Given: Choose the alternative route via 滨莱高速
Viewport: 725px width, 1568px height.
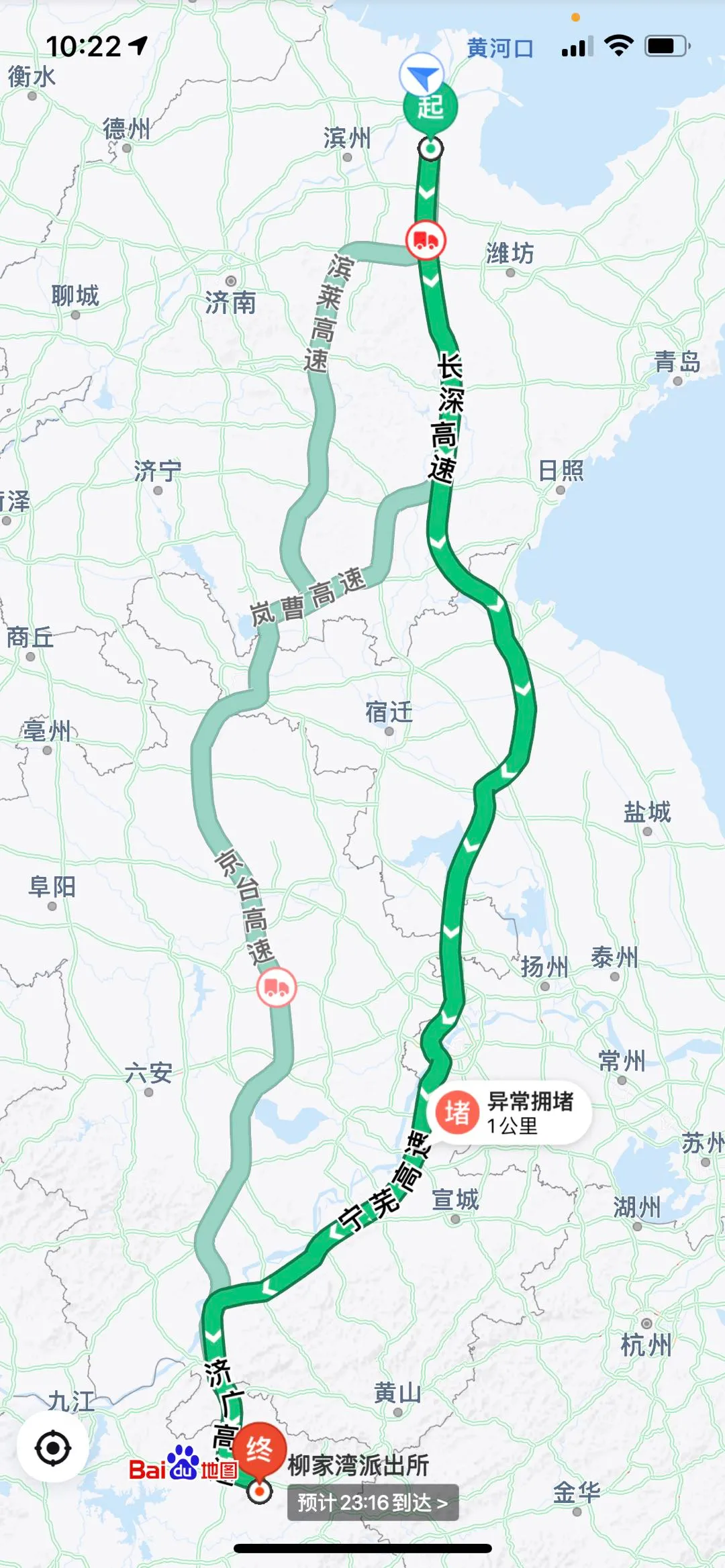Looking at the screenshot, I should (x=320, y=403).
